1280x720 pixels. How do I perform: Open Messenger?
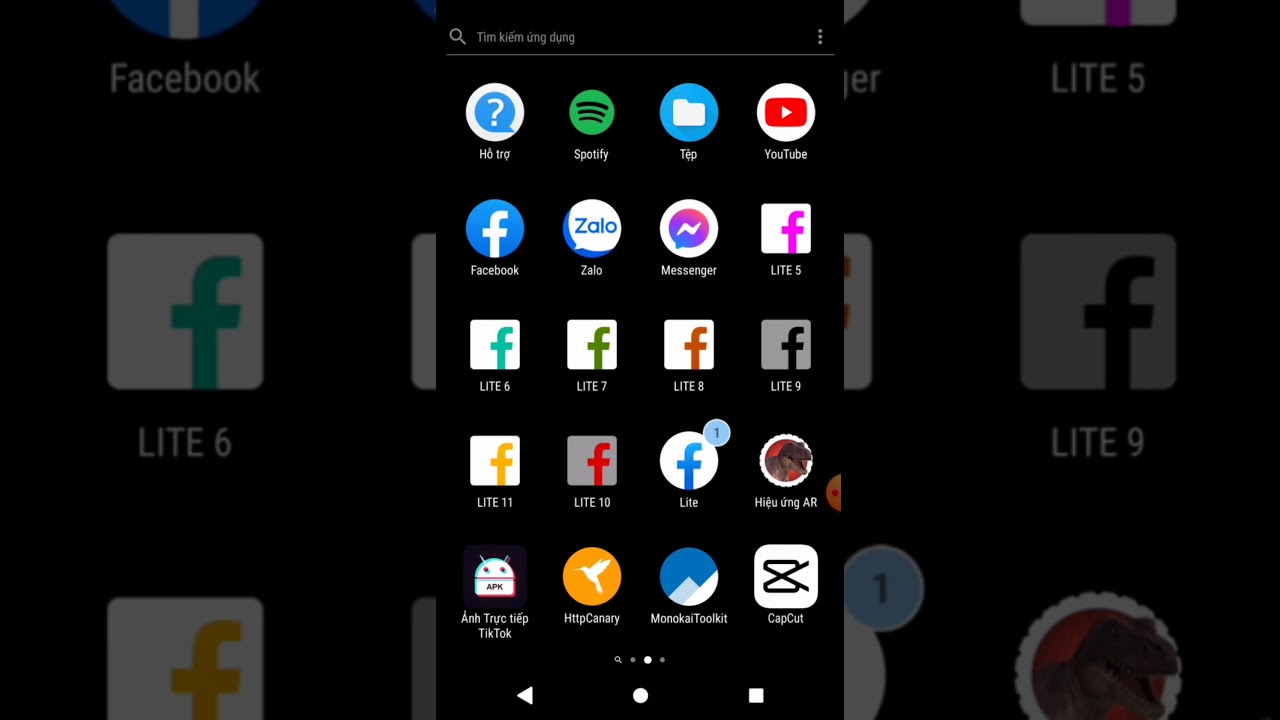point(689,229)
